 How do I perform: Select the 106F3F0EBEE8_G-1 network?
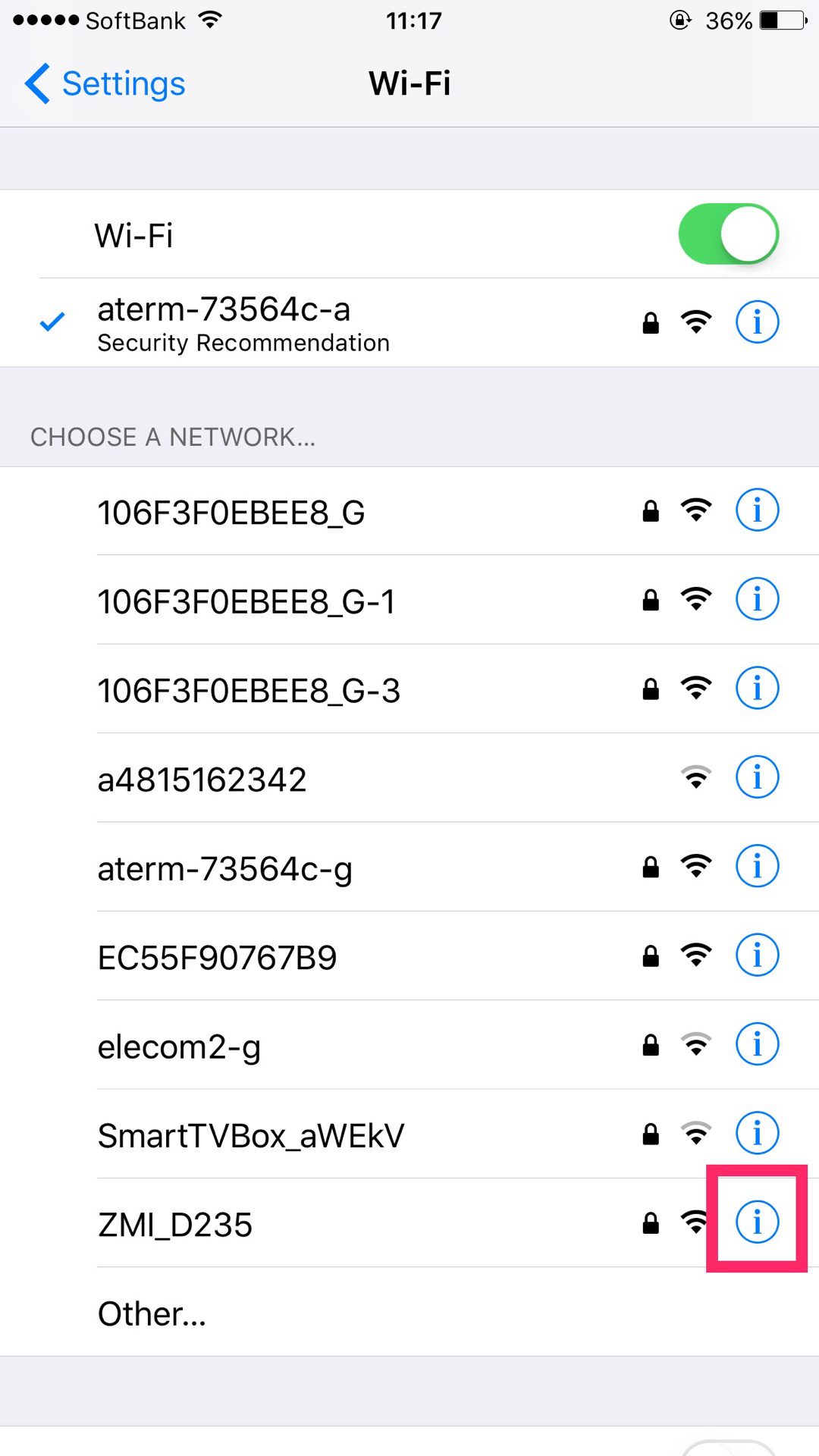click(x=409, y=600)
